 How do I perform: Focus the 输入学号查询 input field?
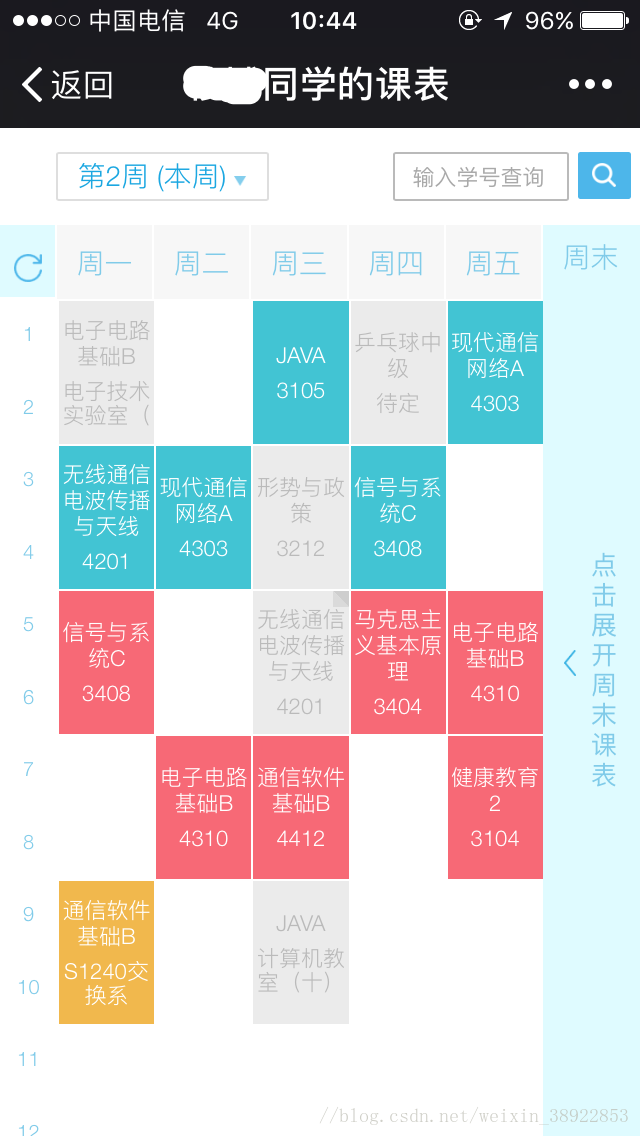(x=480, y=178)
